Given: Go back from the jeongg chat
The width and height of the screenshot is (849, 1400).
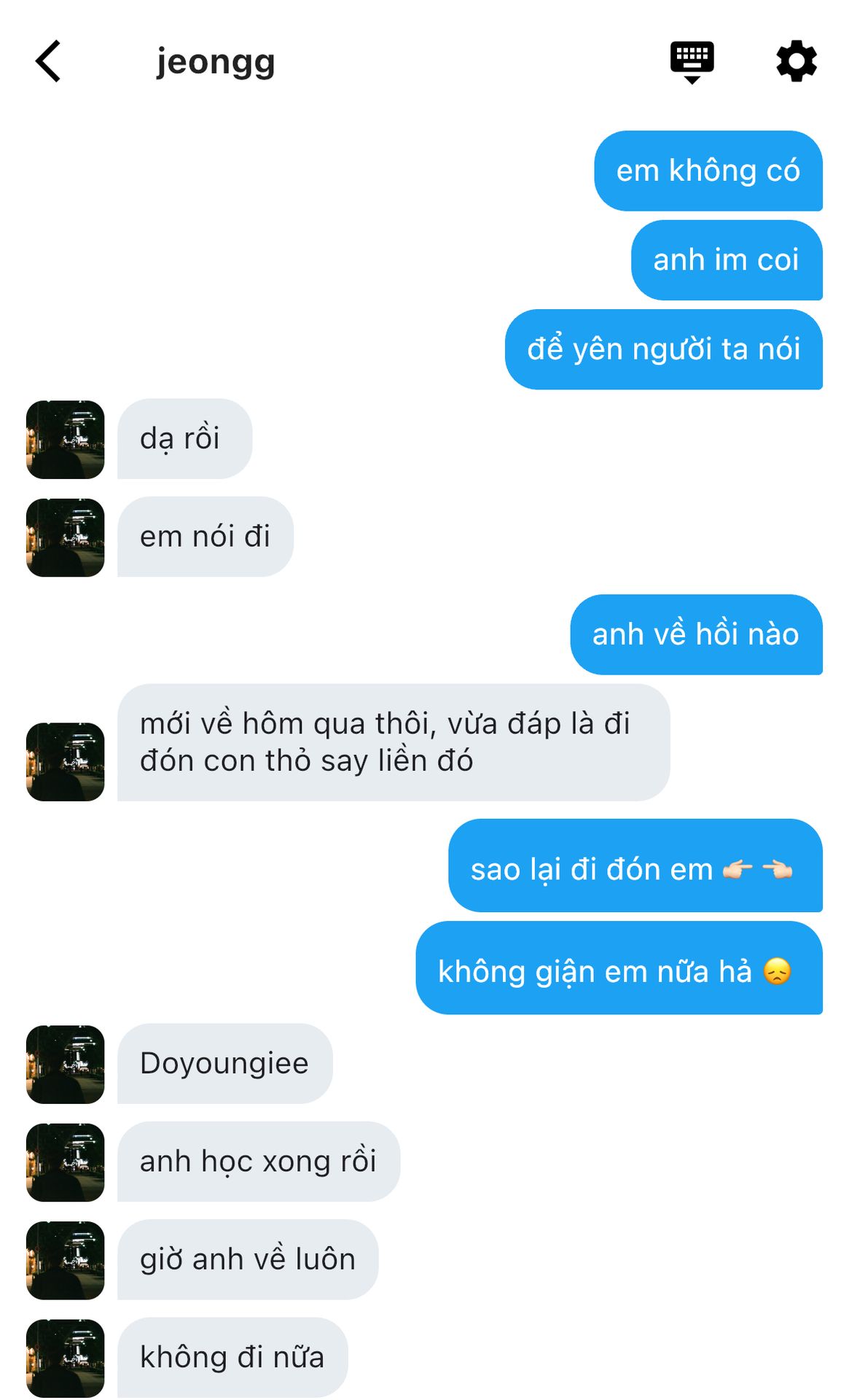Looking at the screenshot, I should [x=48, y=61].
